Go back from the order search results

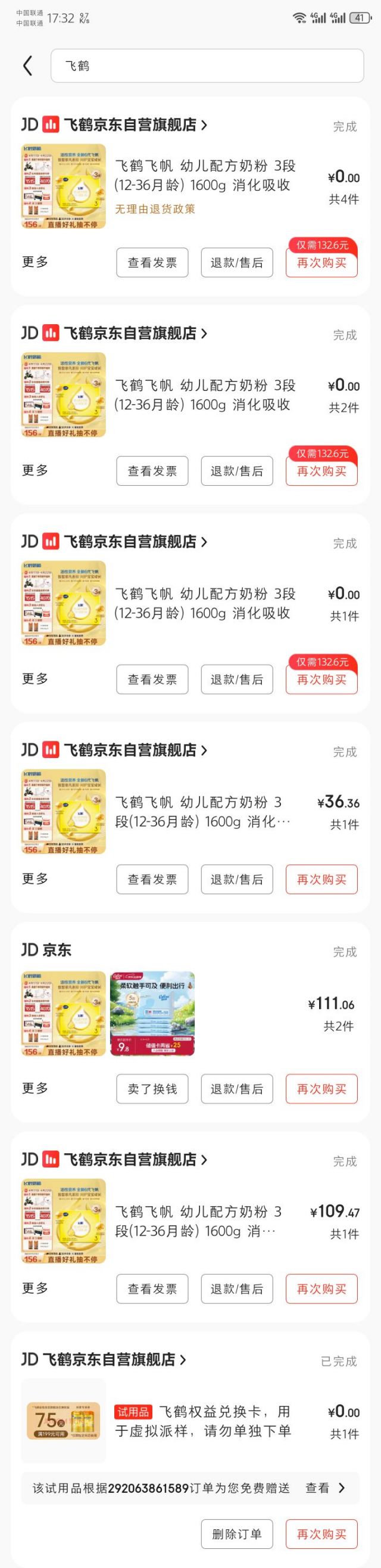(27, 66)
